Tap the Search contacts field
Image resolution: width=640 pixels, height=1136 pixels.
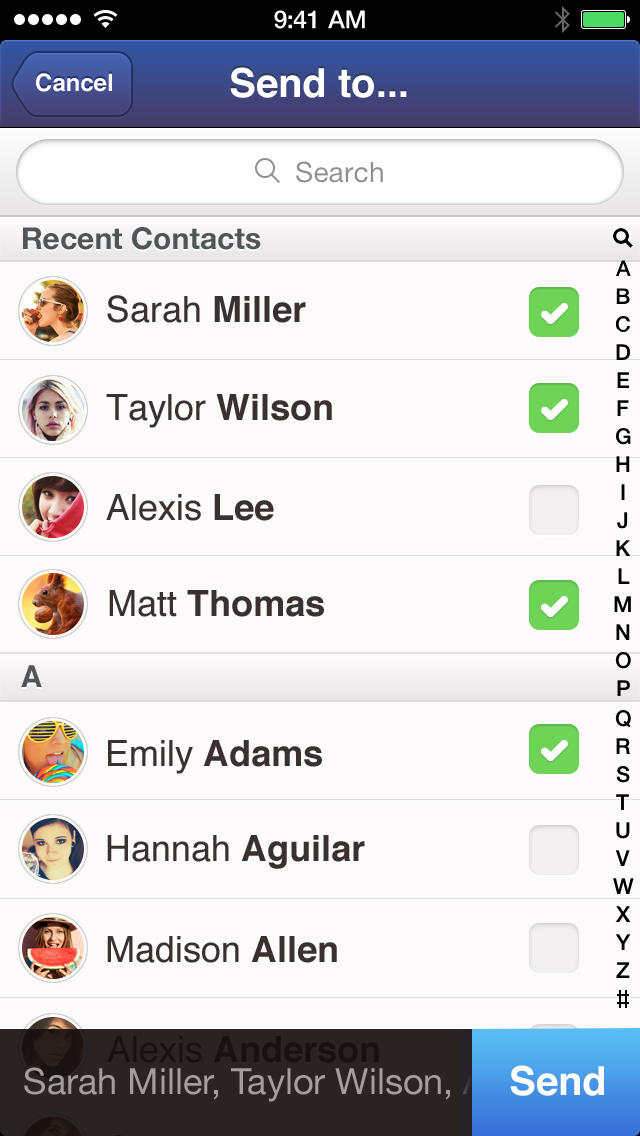point(320,172)
